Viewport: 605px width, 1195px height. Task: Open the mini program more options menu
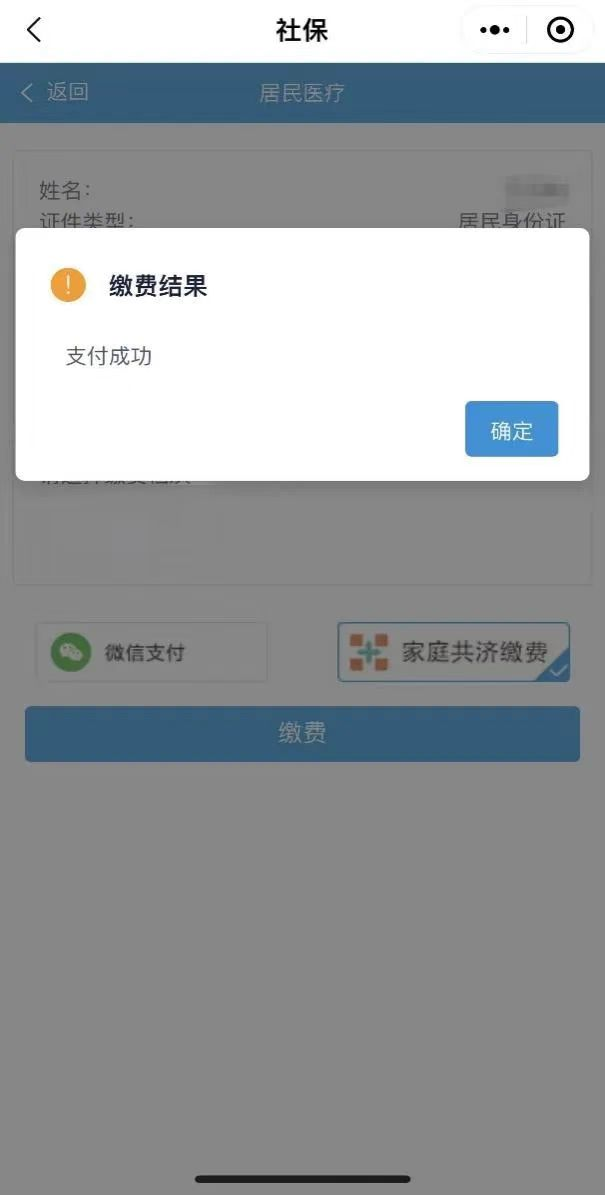pyautogui.click(x=495, y=30)
